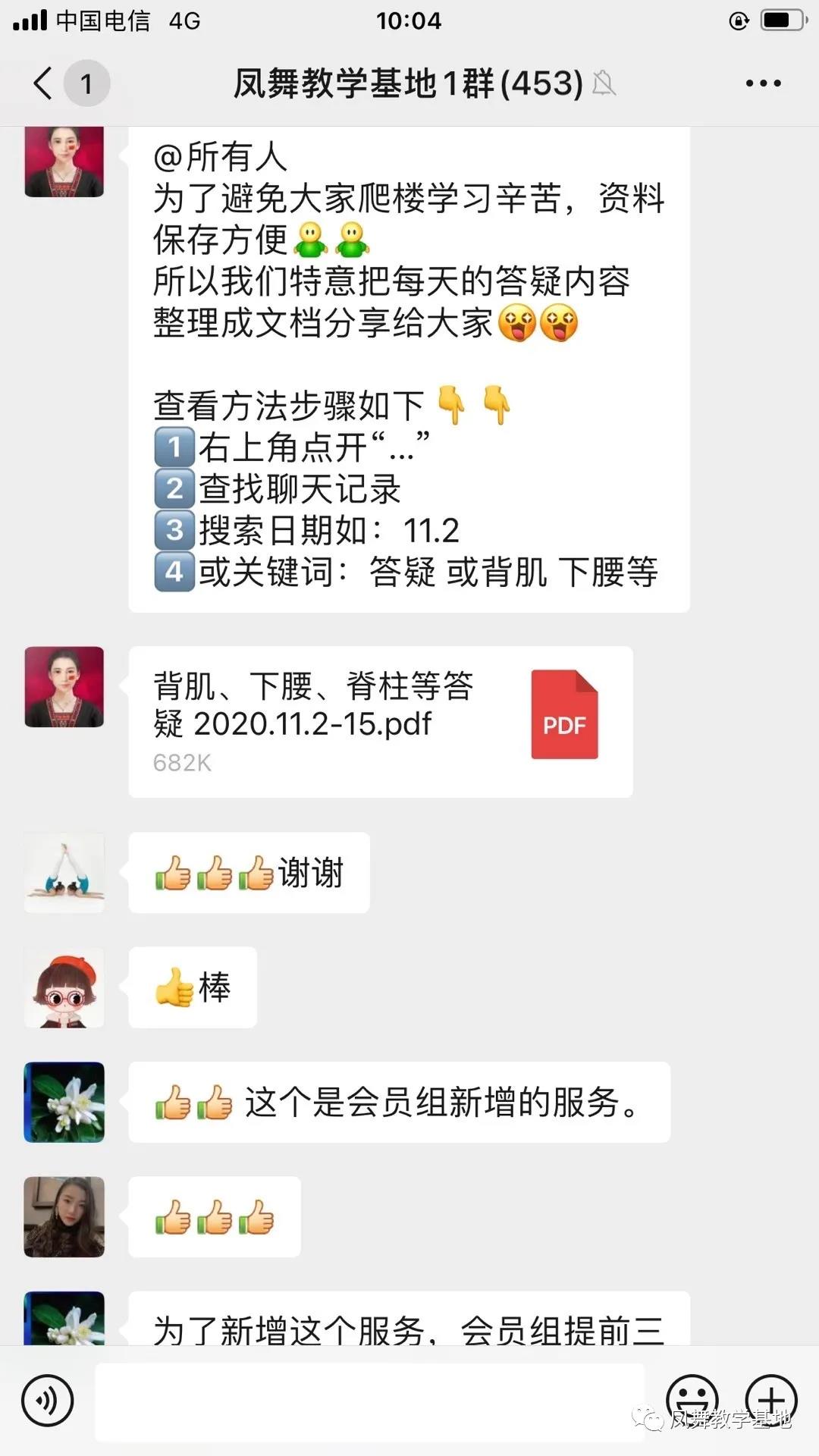Go back to the chat list
The height and width of the screenshot is (1456, 819).
click(44, 83)
